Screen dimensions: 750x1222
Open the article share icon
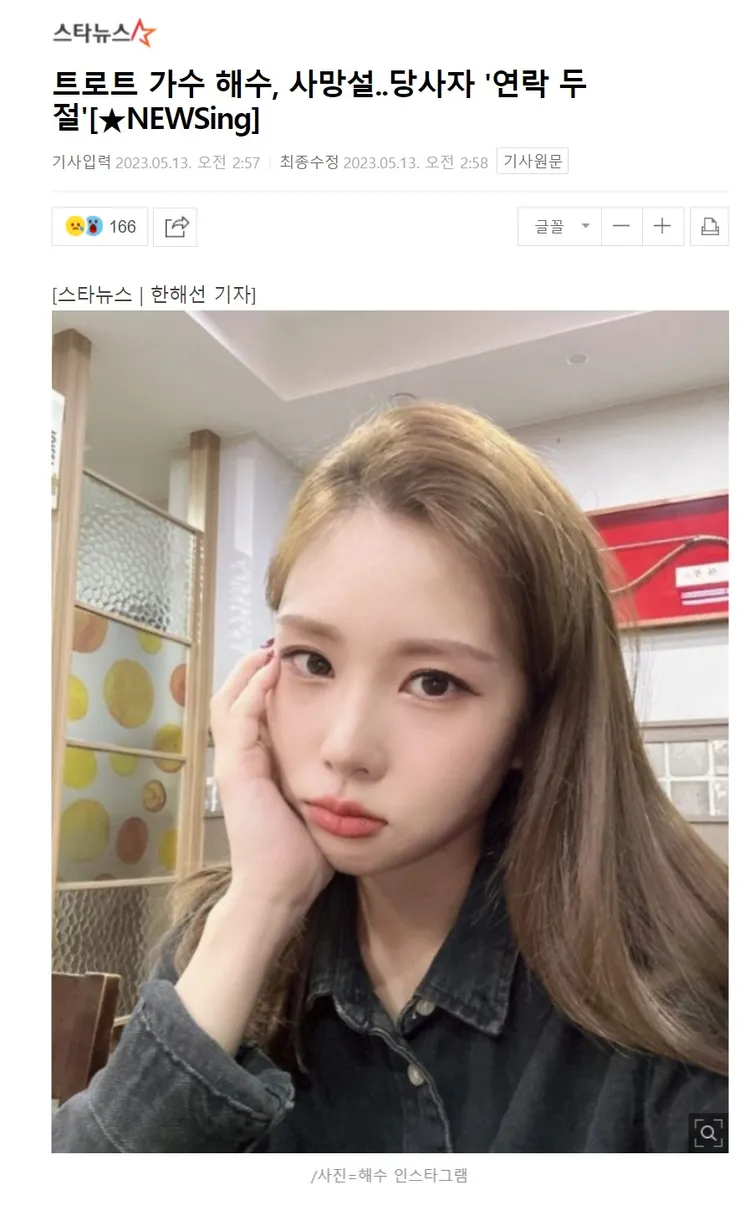pyautogui.click(x=176, y=226)
